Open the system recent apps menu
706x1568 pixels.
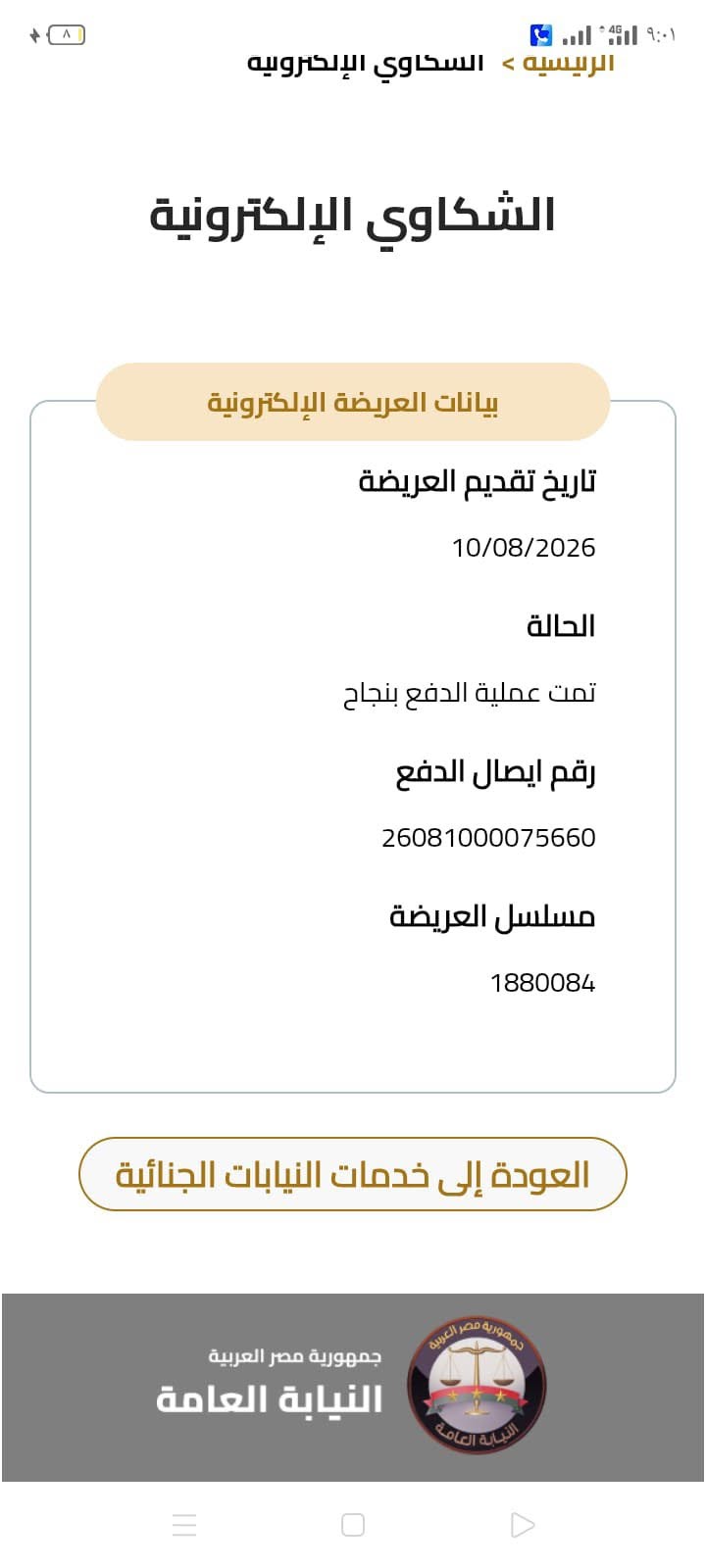point(184,1524)
